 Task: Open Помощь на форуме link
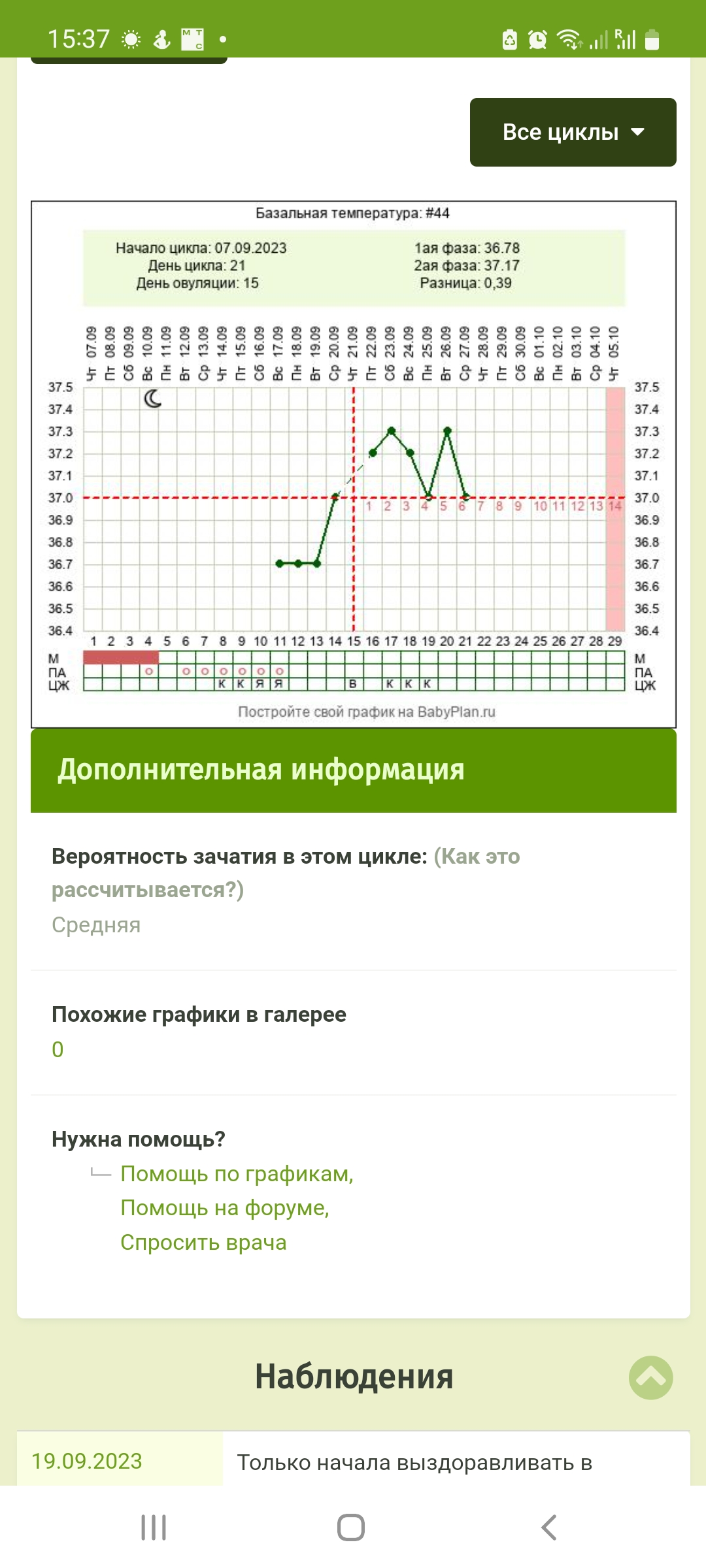[225, 1207]
